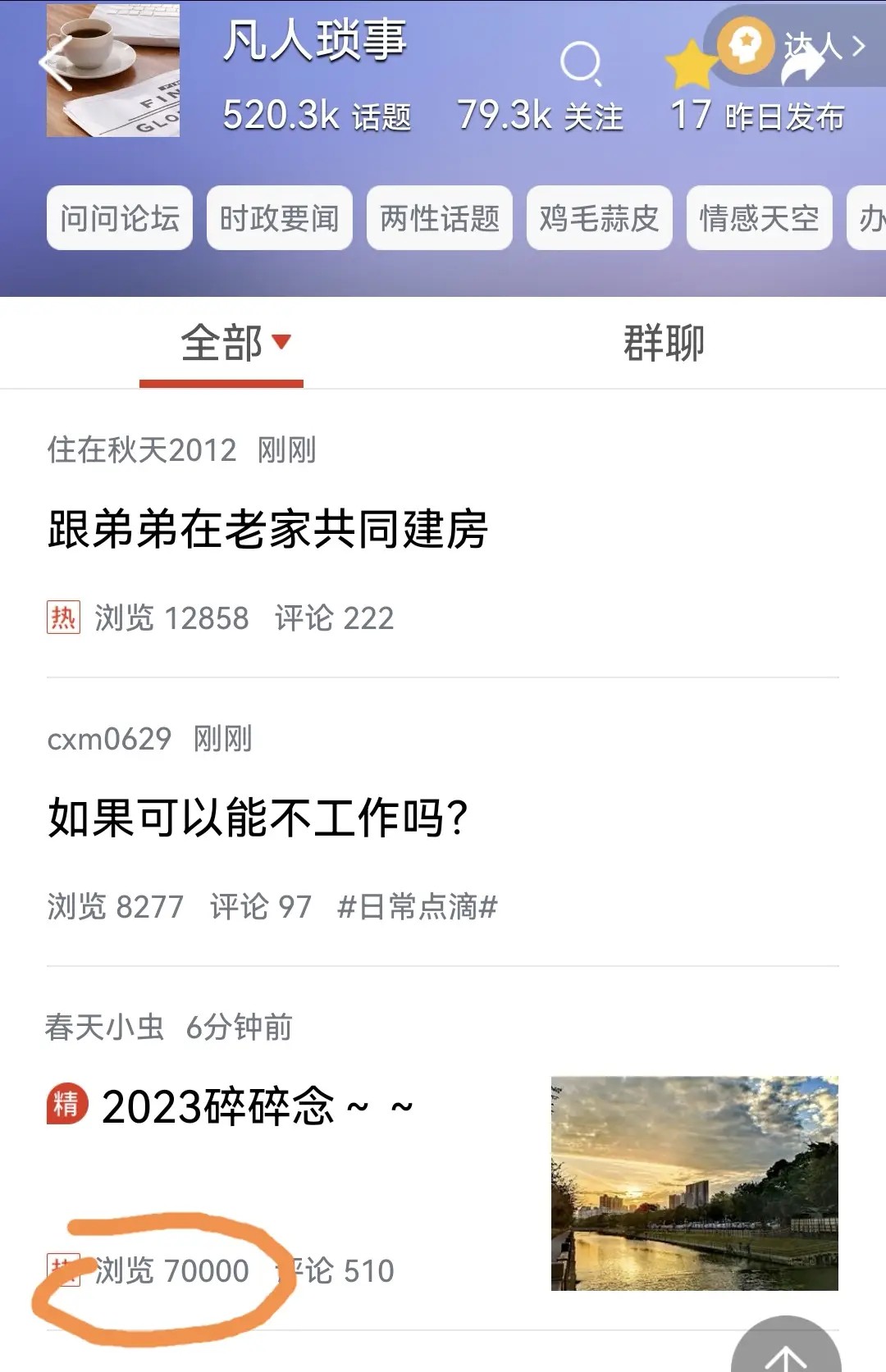Open search with the magnifier icon

pyautogui.click(x=581, y=63)
